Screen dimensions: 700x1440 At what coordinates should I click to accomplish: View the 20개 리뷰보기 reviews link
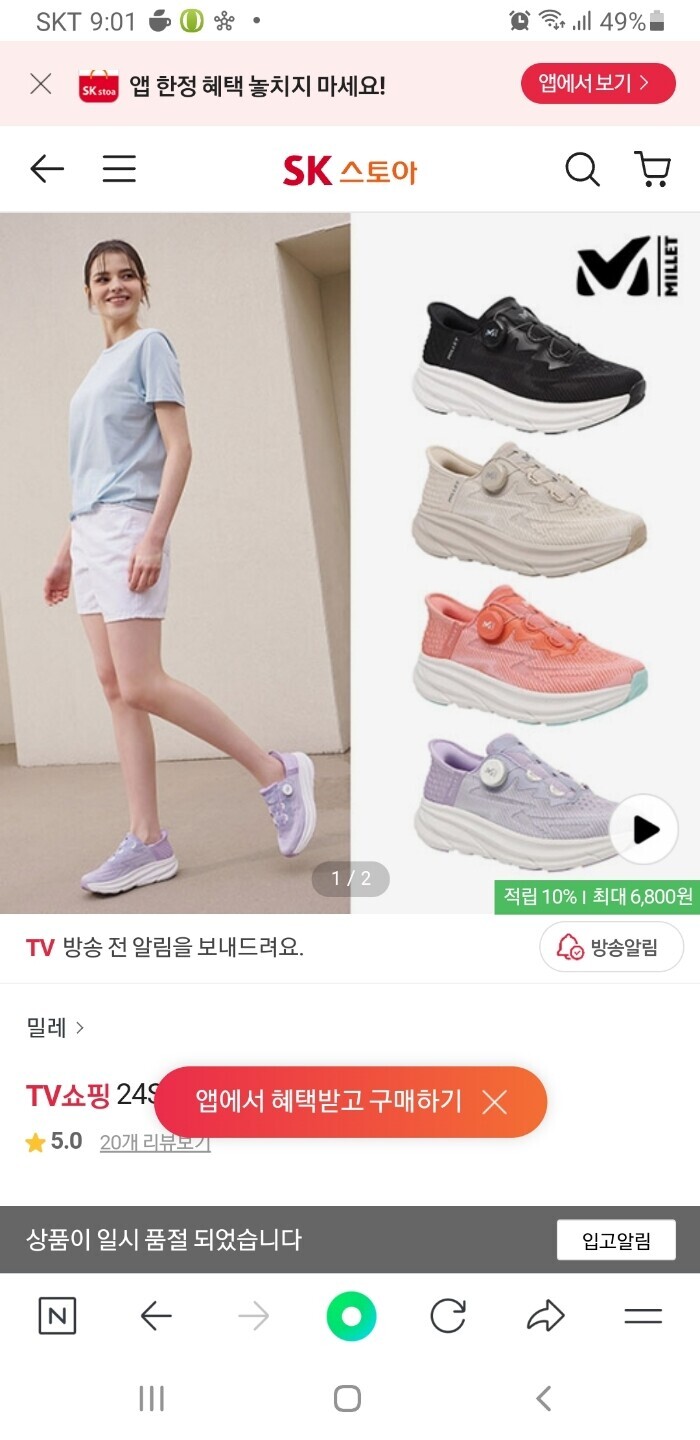tap(155, 1142)
